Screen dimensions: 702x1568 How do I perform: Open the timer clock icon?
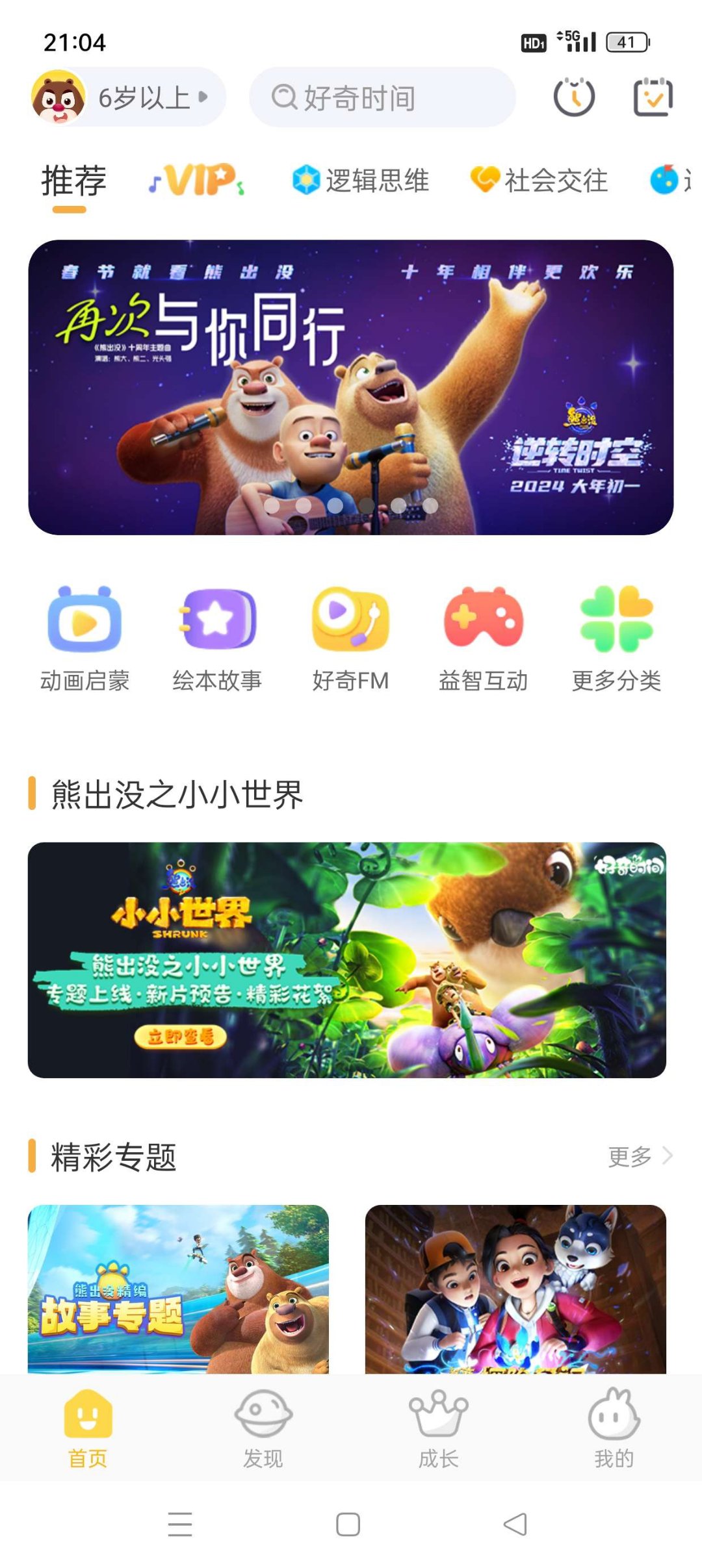574,97
